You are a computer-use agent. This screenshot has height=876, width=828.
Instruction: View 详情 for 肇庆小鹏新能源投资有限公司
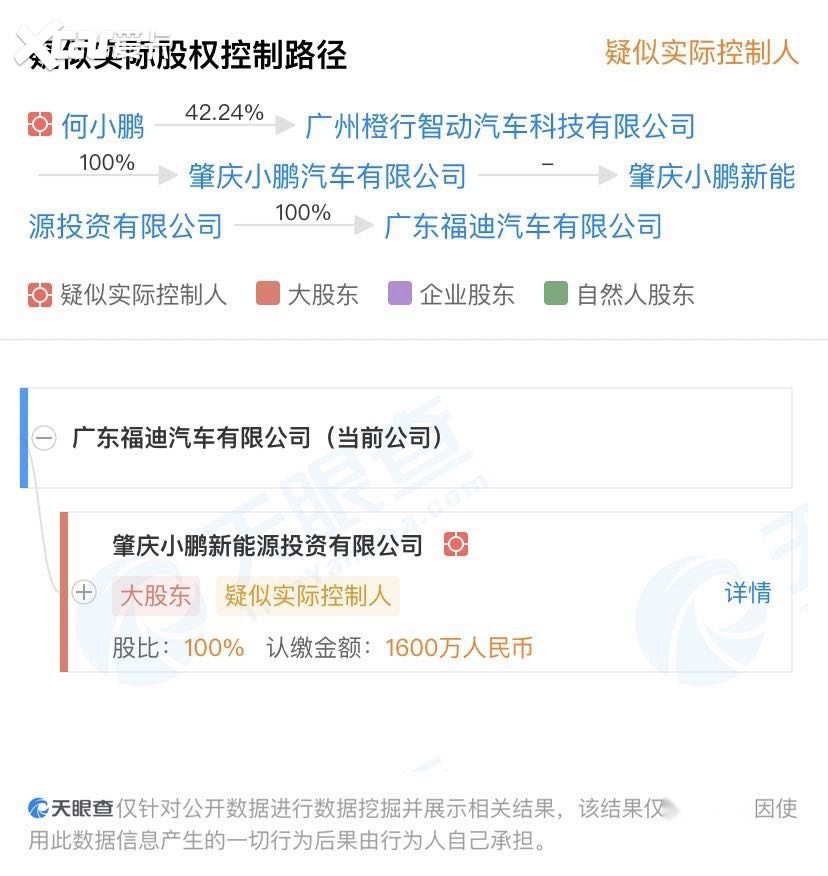tap(747, 593)
